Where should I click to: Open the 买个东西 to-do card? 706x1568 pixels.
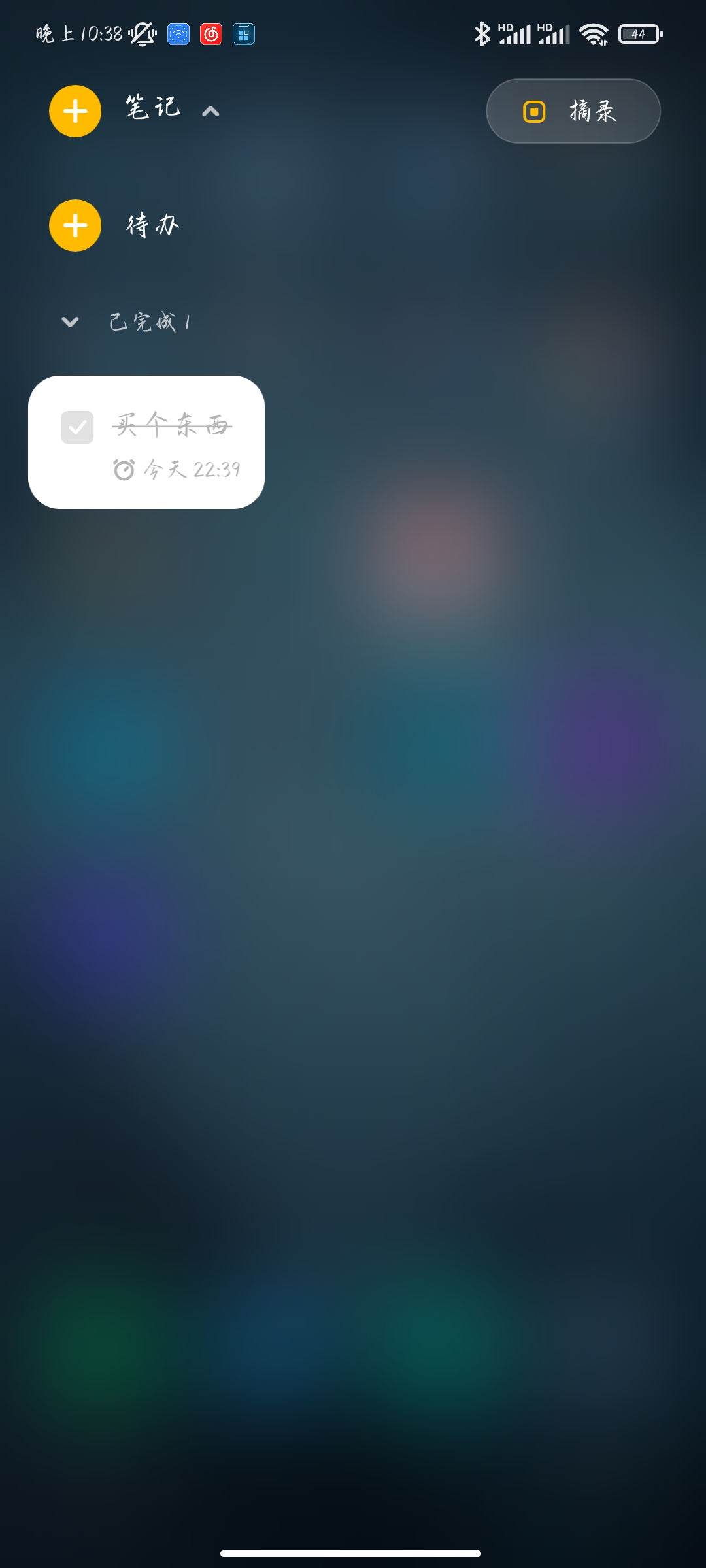click(146, 442)
